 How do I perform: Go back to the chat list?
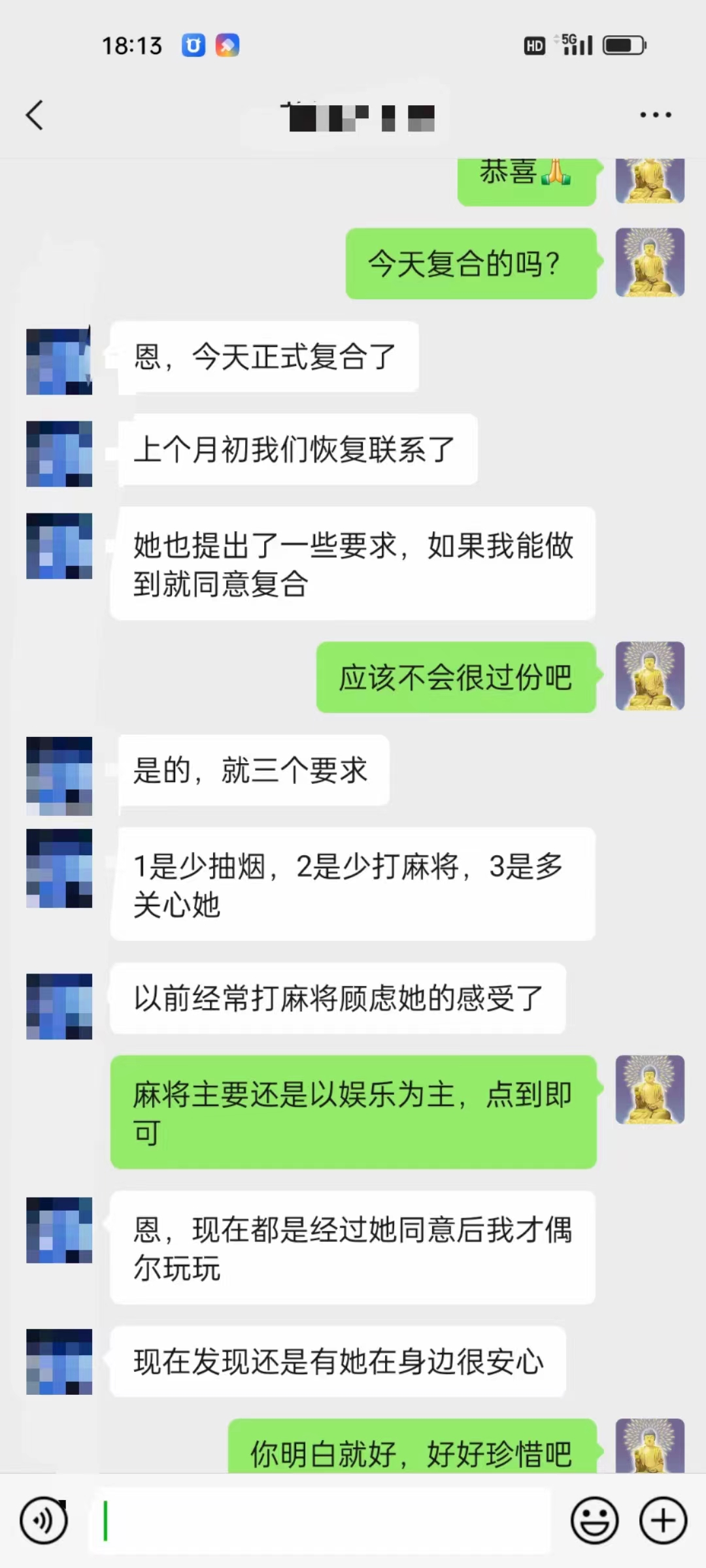[35, 116]
